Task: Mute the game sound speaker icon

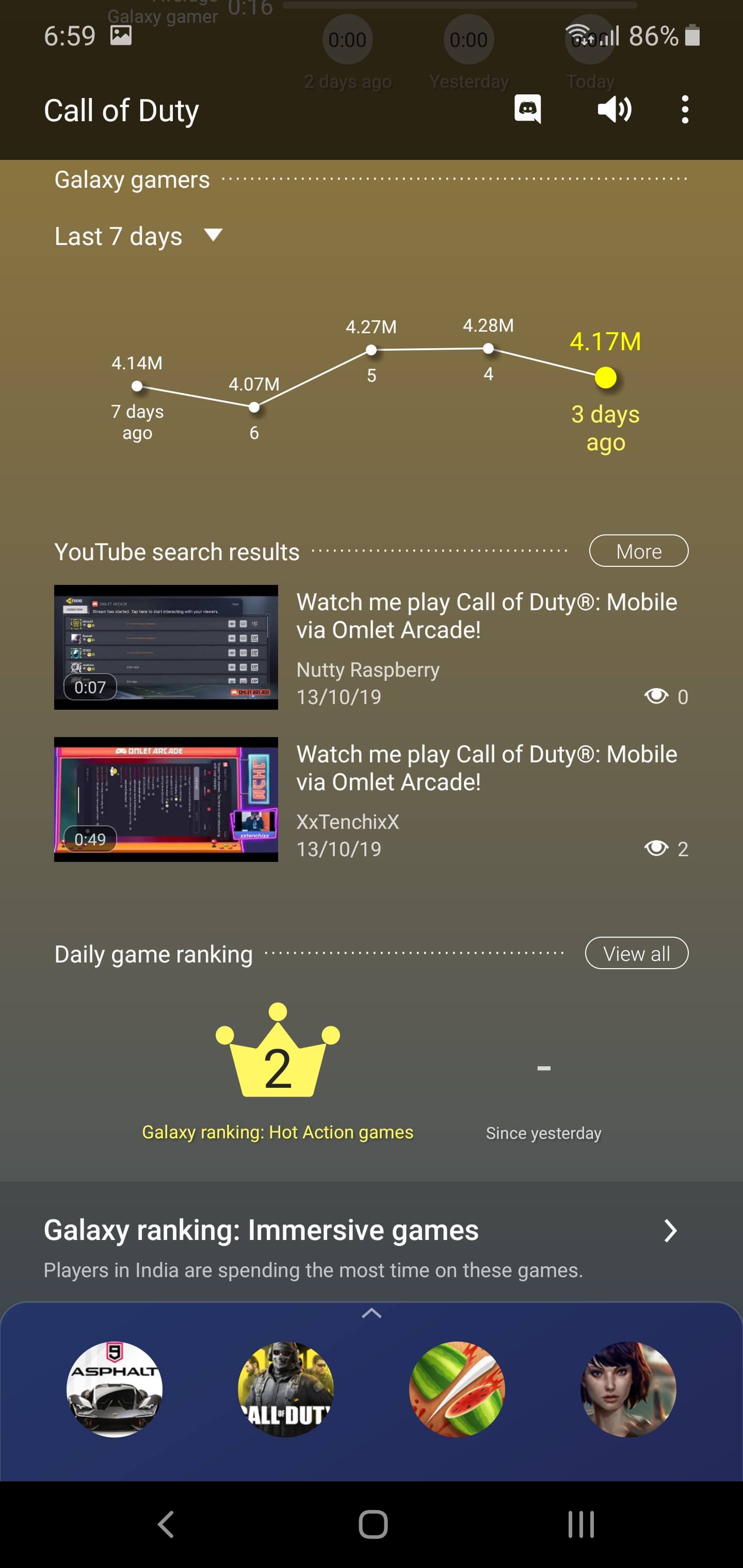Action: pos(614,109)
